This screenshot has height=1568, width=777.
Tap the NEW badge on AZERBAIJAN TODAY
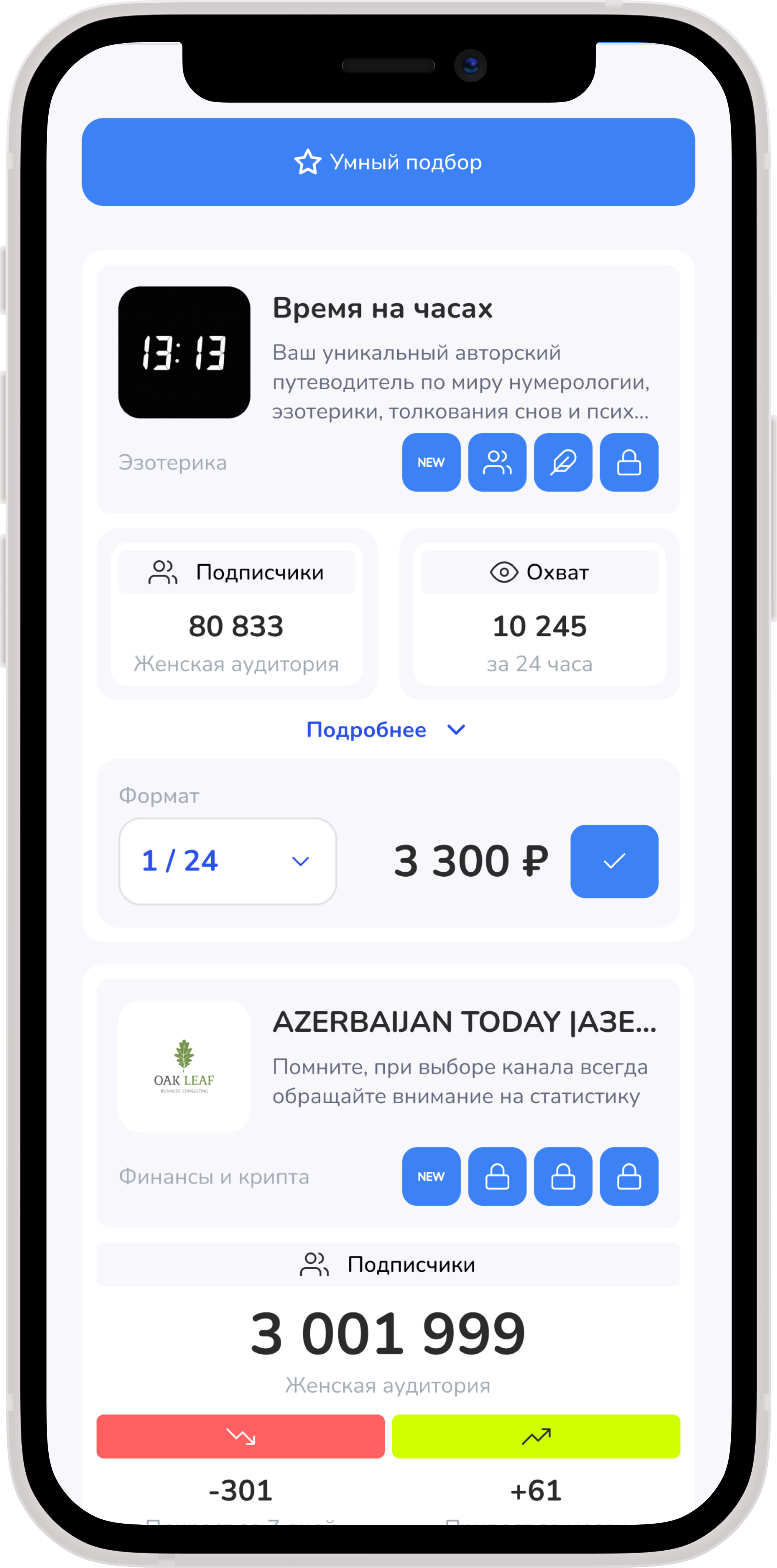[431, 1177]
